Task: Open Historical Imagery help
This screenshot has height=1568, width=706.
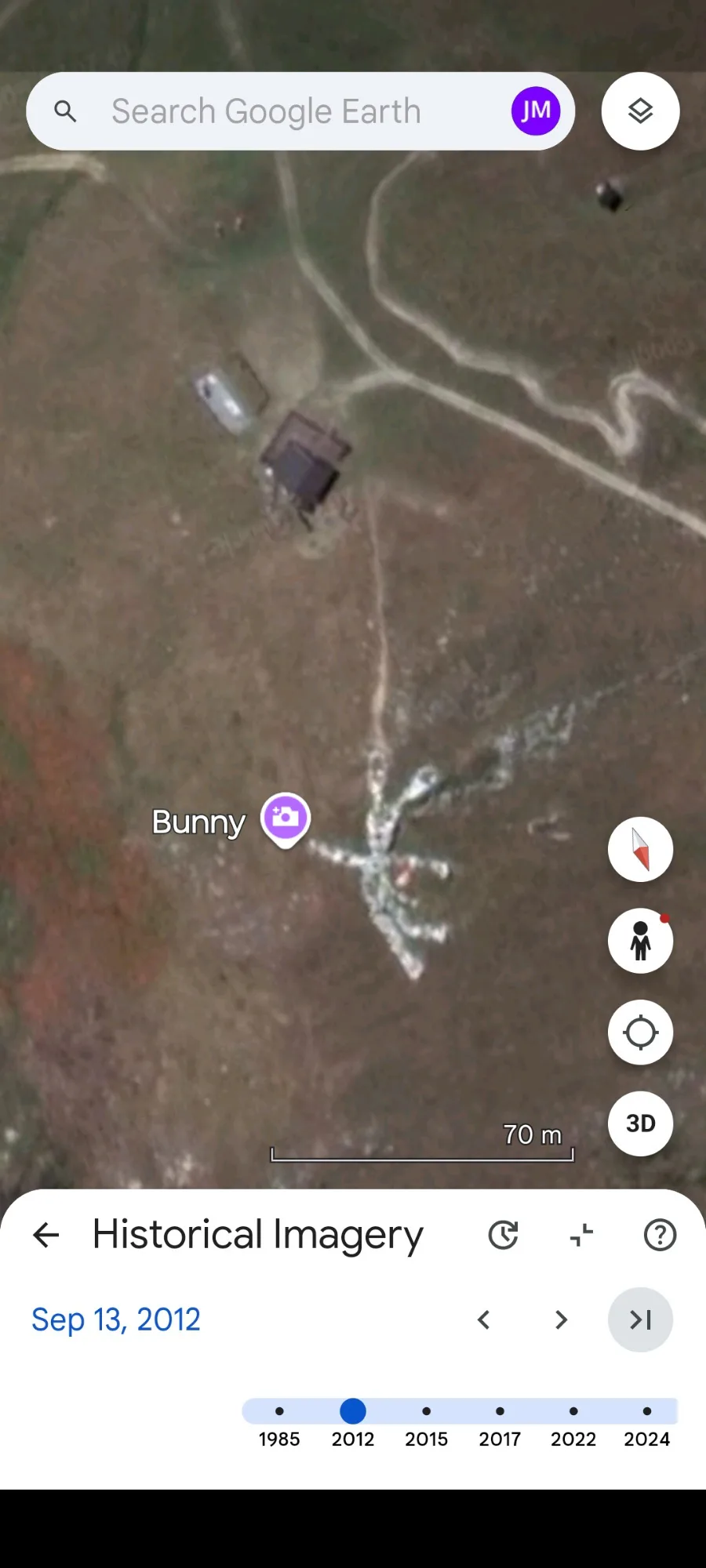Action: [660, 1235]
